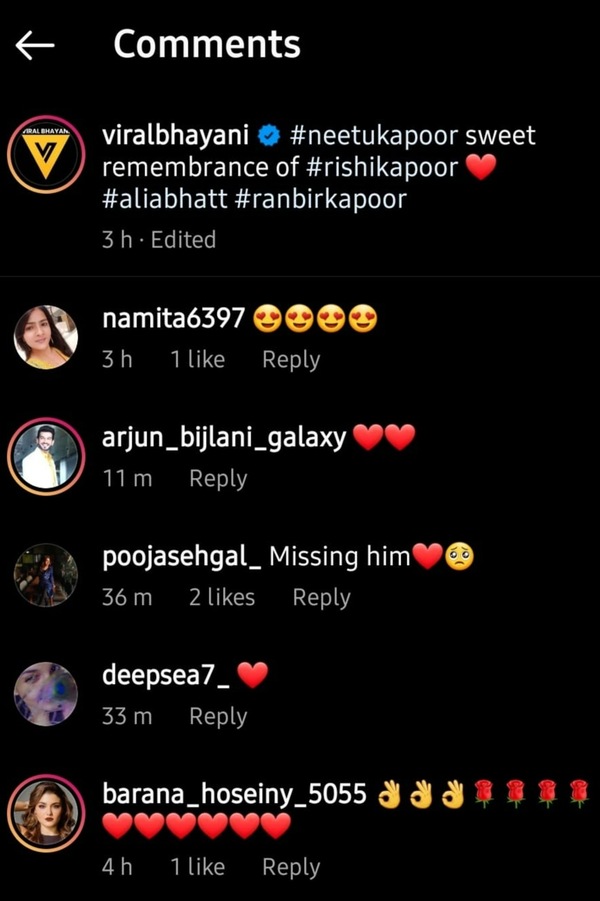600x901 pixels.
Task: Reply to poojasehgal_'s comment
Action: [x=321, y=598]
